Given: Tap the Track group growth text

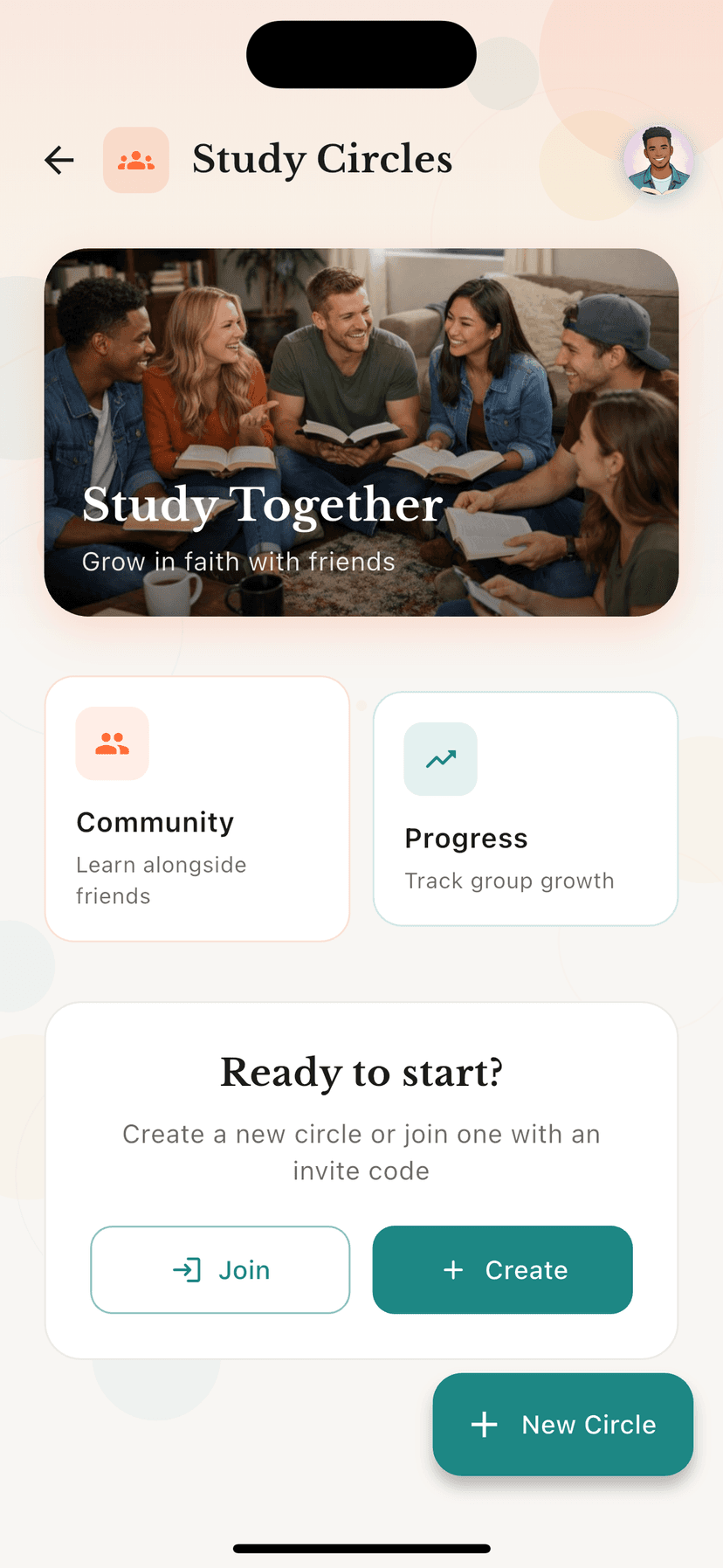Looking at the screenshot, I should pyautogui.click(x=509, y=881).
